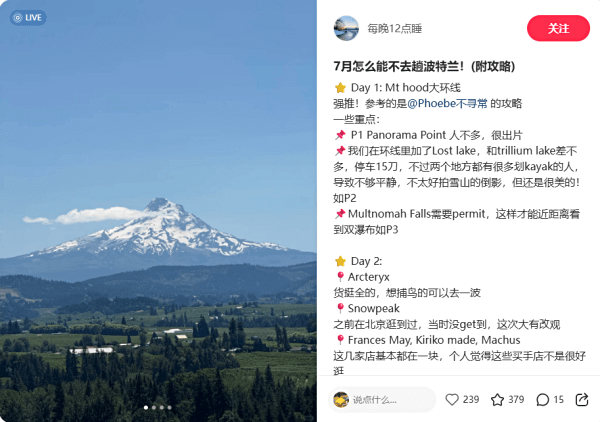This screenshot has height=422, width=600.
Task: Like this post with the heart icon
Action: 452,399
